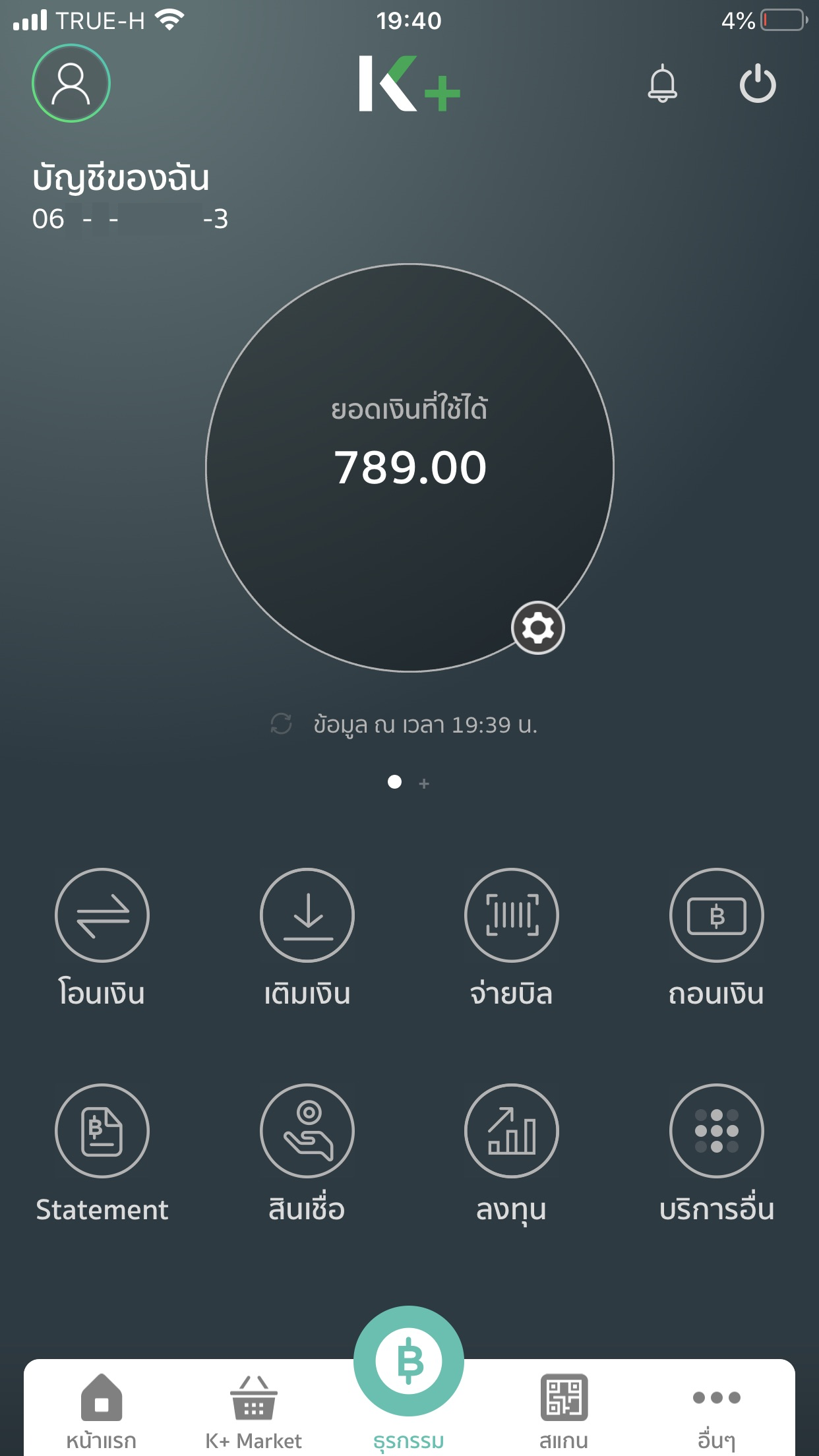The height and width of the screenshot is (1456, 819).
Task: Tap the plus to add an account page
Action: 424,783
